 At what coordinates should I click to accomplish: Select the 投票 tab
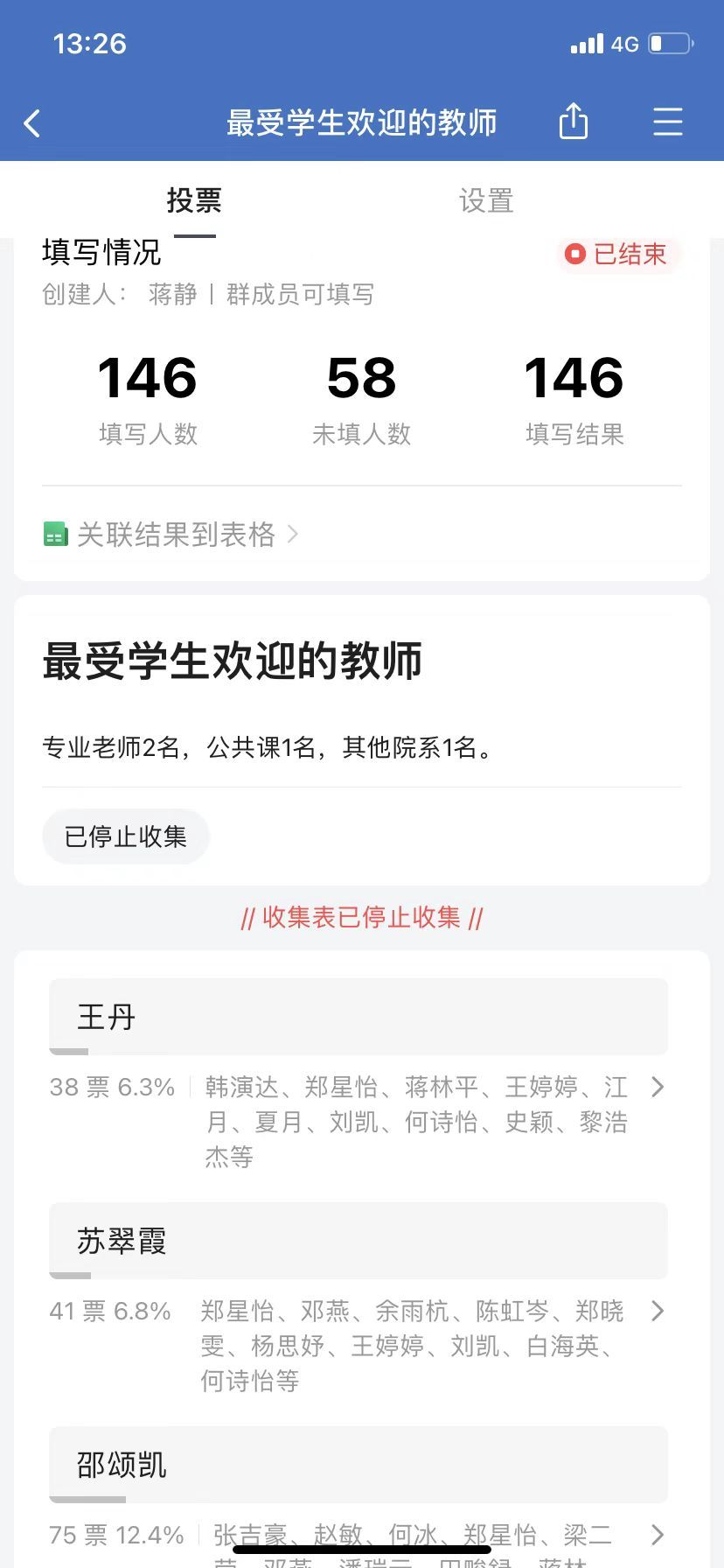(x=194, y=200)
